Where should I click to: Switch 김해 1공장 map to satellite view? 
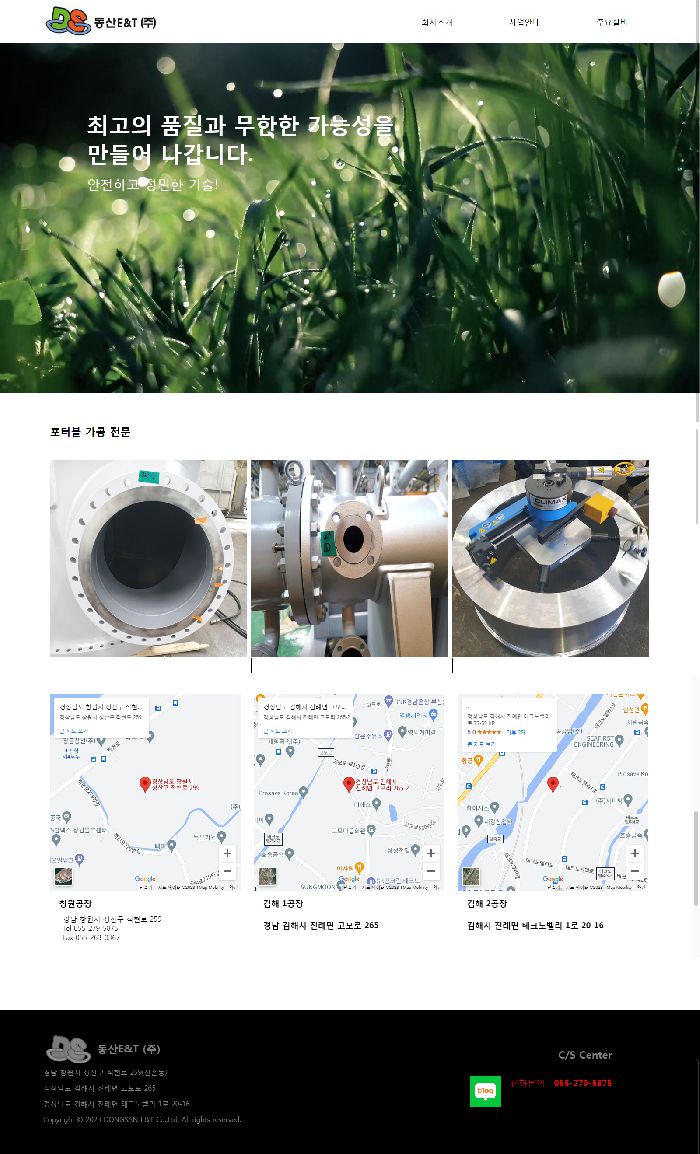click(x=267, y=877)
